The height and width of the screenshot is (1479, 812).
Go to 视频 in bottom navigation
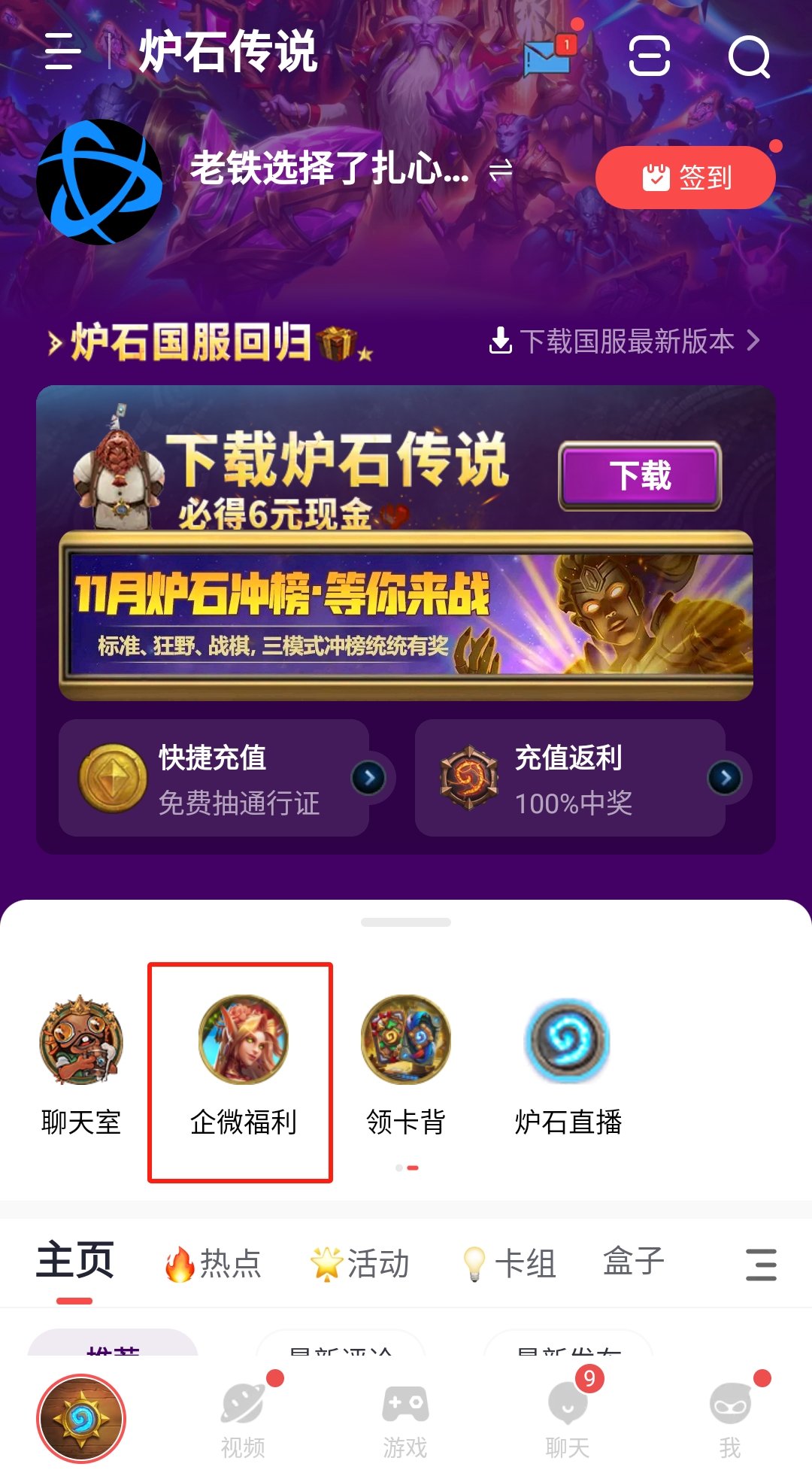(243, 1419)
